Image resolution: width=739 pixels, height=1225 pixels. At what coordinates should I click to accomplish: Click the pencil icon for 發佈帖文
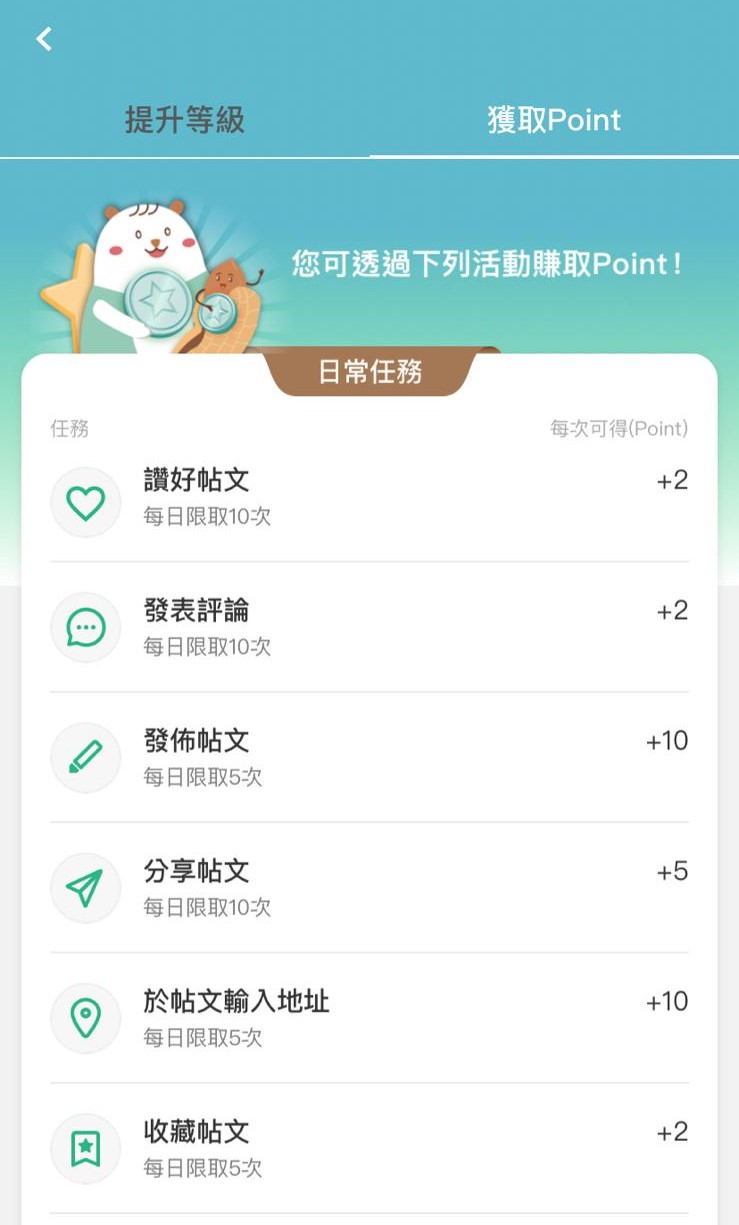[85, 758]
